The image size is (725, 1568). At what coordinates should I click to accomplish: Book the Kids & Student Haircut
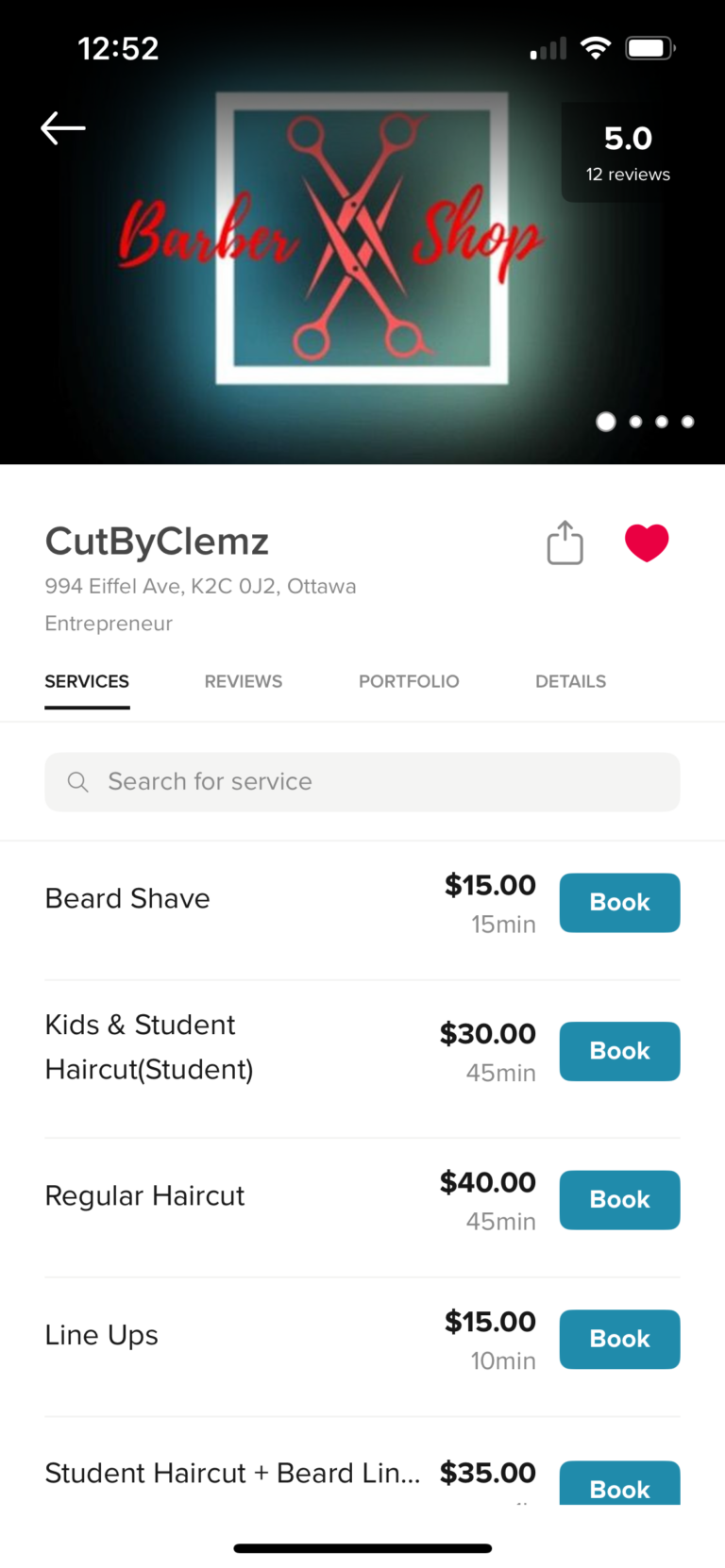click(x=619, y=1051)
